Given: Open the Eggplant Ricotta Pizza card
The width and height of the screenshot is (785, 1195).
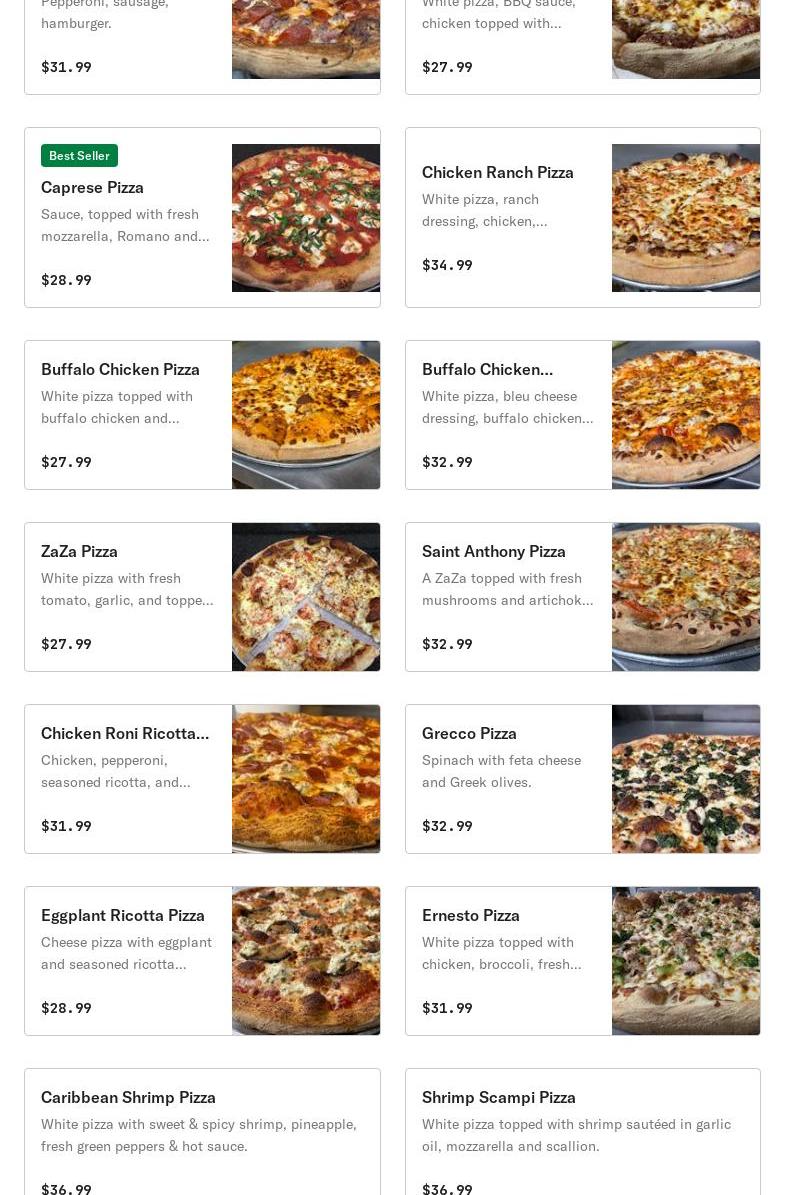Looking at the screenshot, I should [x=202, y=961].
